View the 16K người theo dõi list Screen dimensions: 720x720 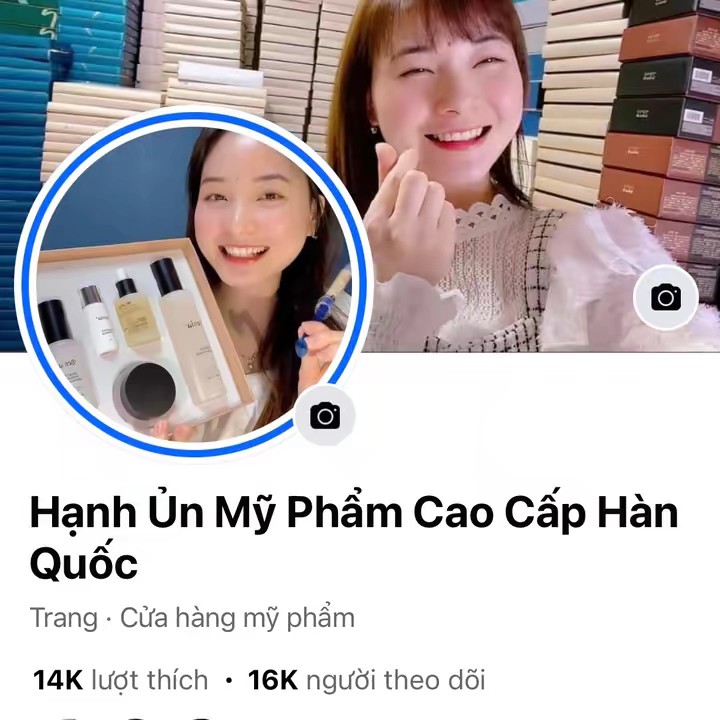pos(366,681)
